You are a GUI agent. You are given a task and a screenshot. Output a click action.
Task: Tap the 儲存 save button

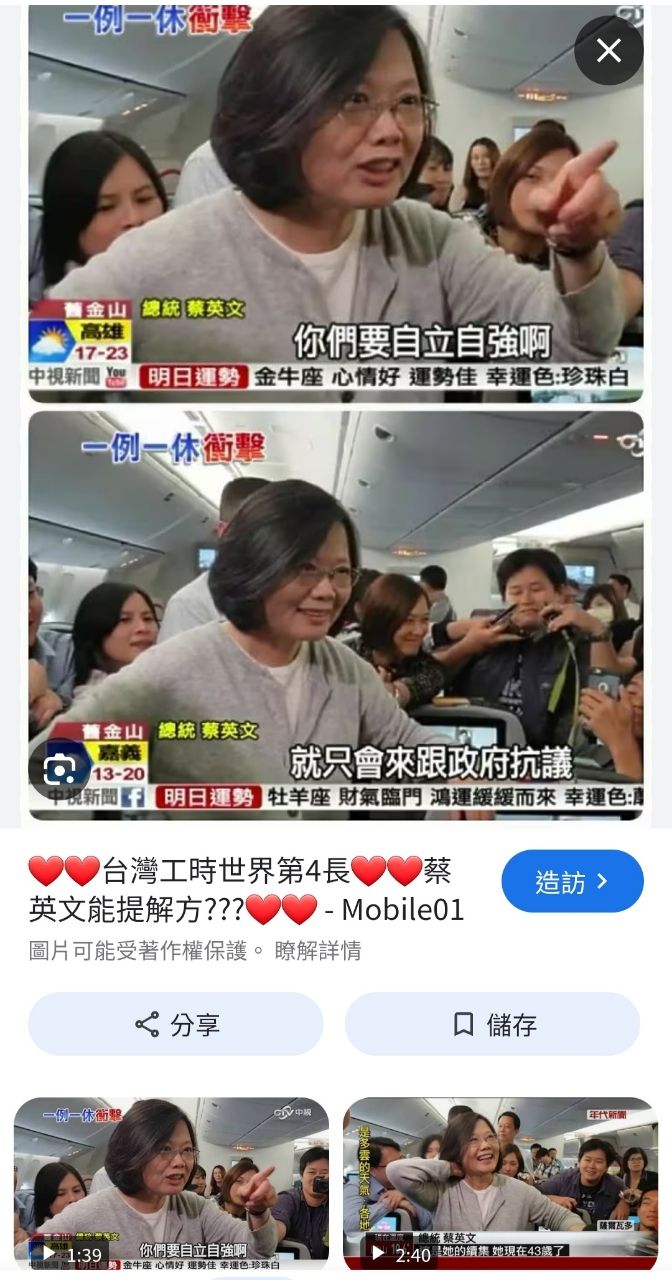click(x=493, y=1024)
